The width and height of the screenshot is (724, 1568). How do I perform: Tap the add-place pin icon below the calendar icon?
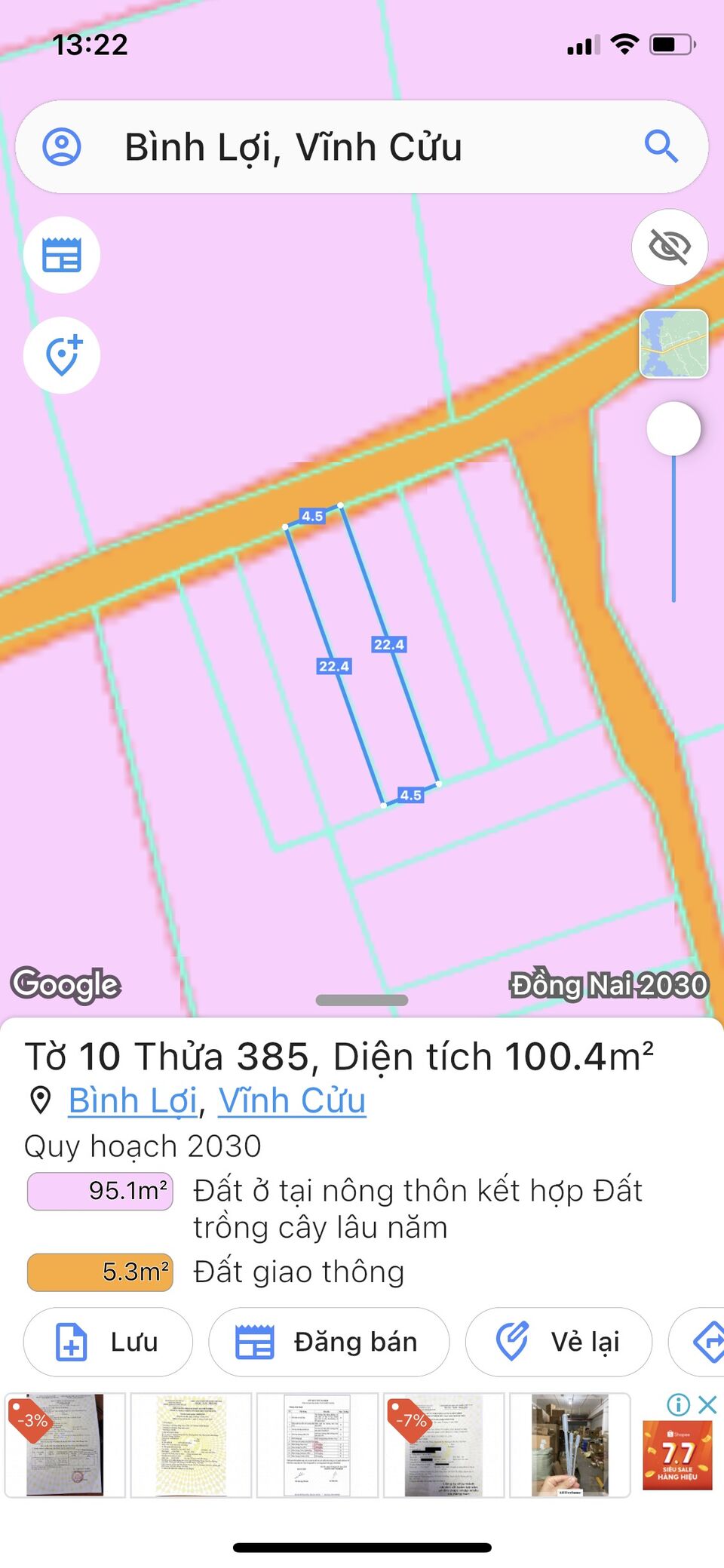[63, 354]
